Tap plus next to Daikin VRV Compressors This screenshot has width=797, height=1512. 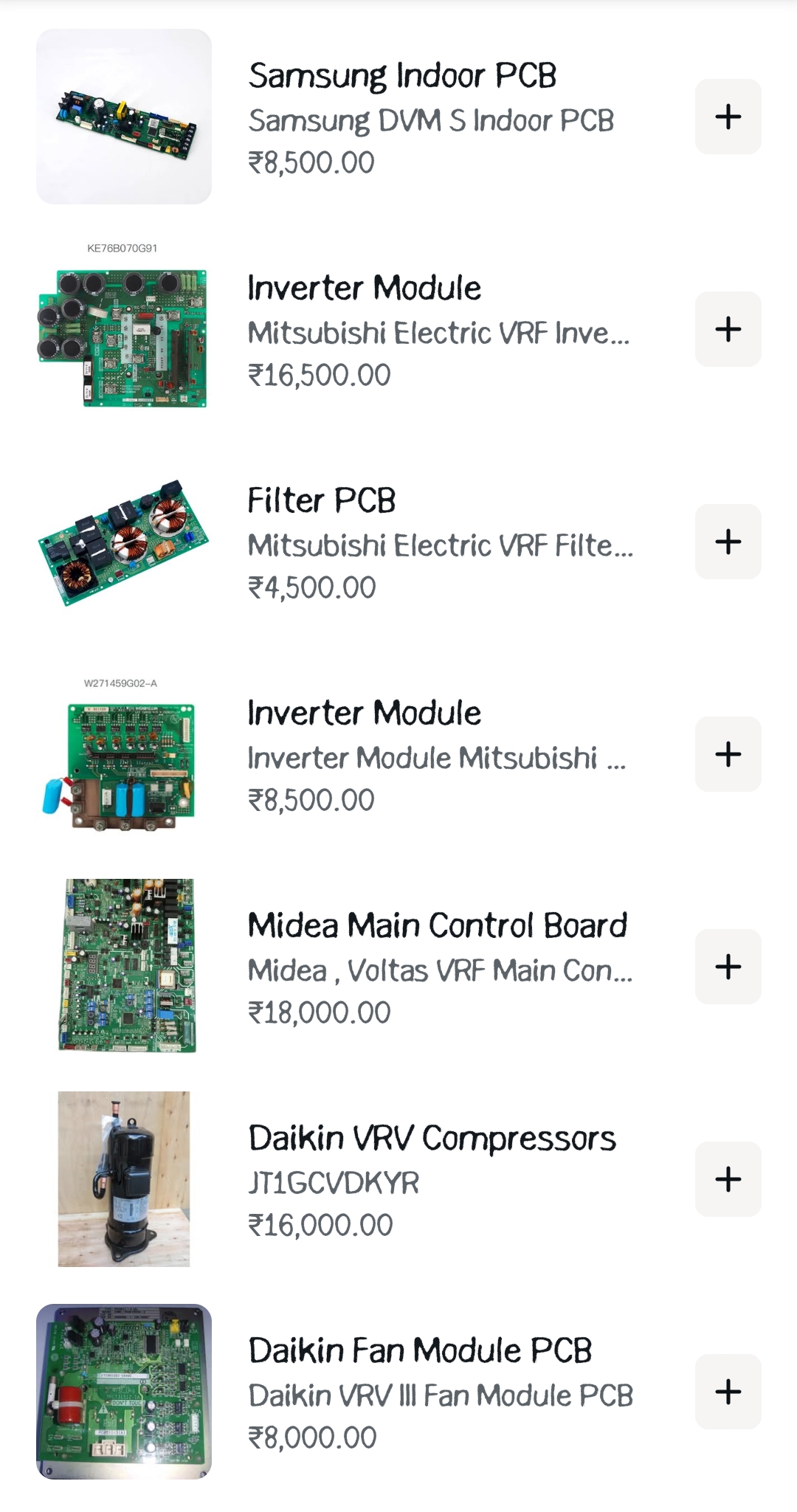(728, 1179)
